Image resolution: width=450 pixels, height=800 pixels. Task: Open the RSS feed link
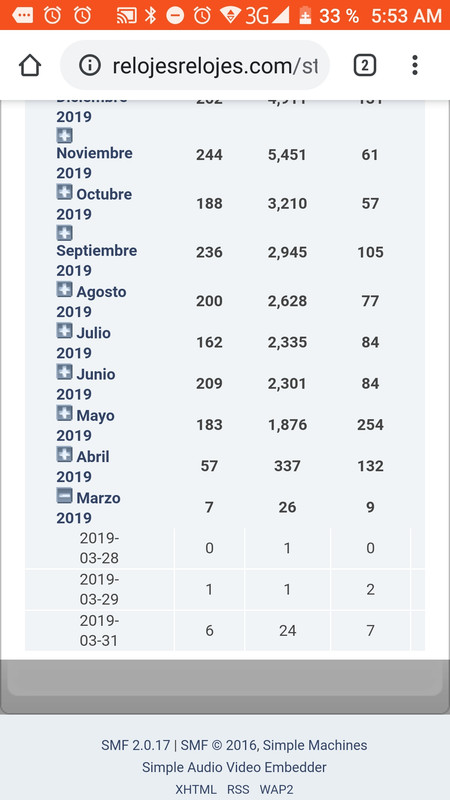point(238,789)
